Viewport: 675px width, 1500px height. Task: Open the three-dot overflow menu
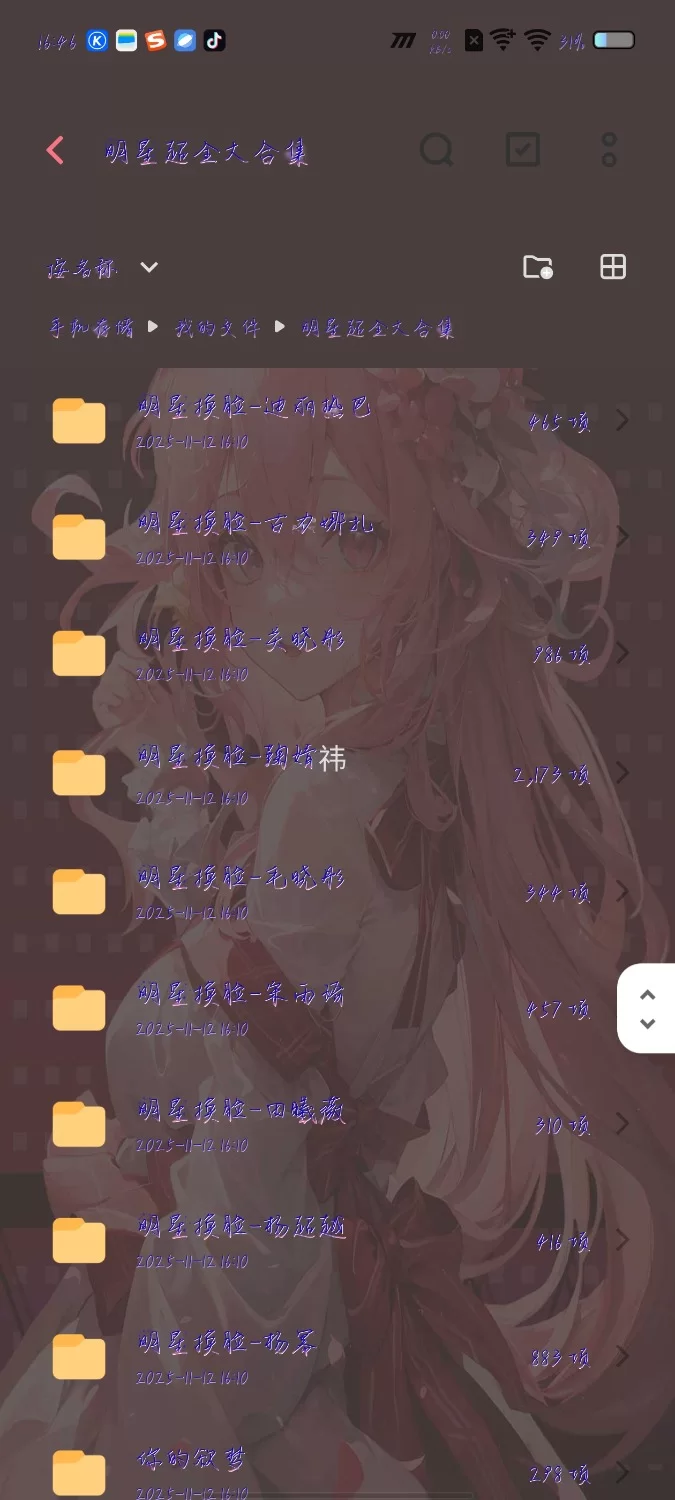609,151
